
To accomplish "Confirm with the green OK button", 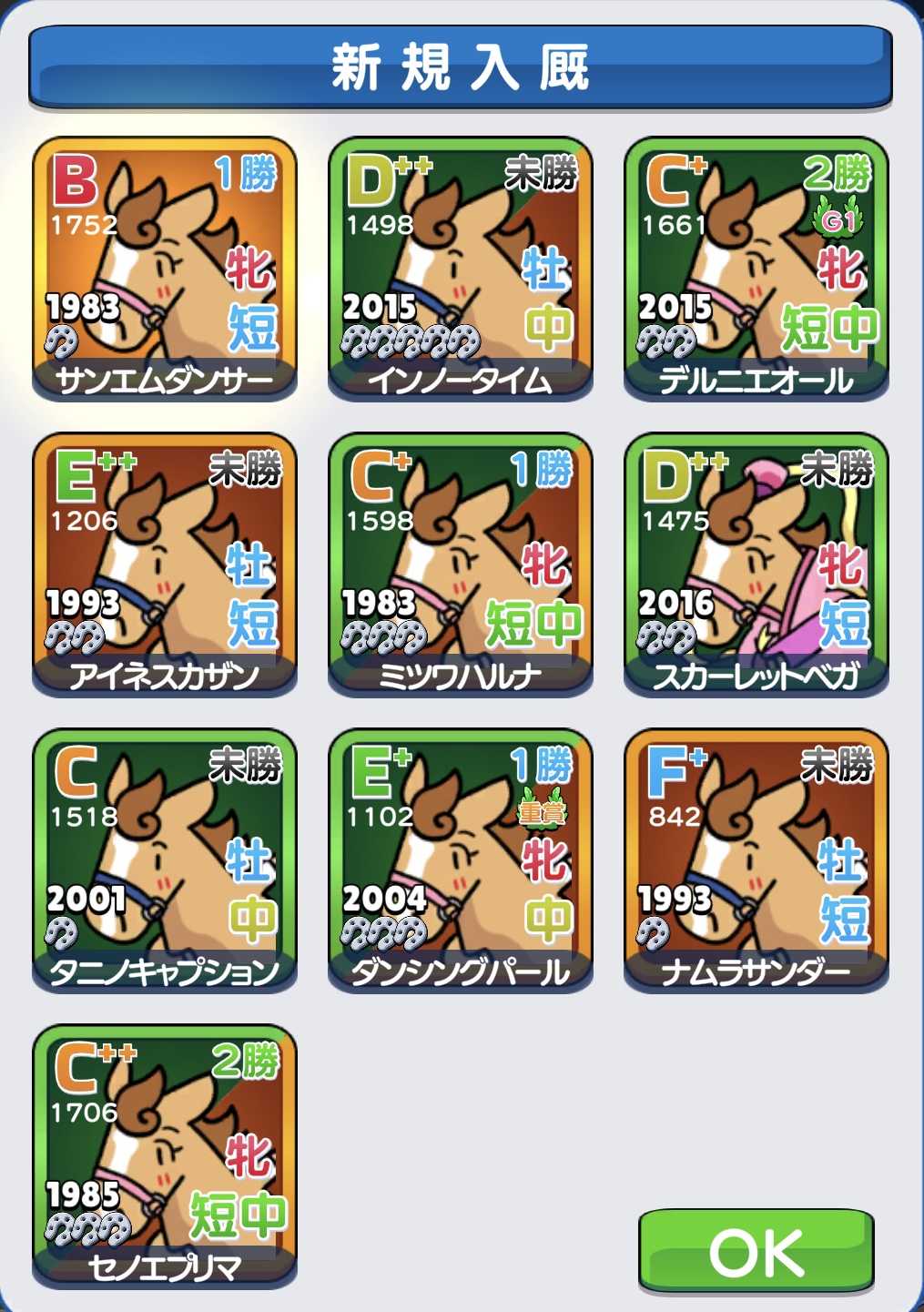I will point(756,1252).
